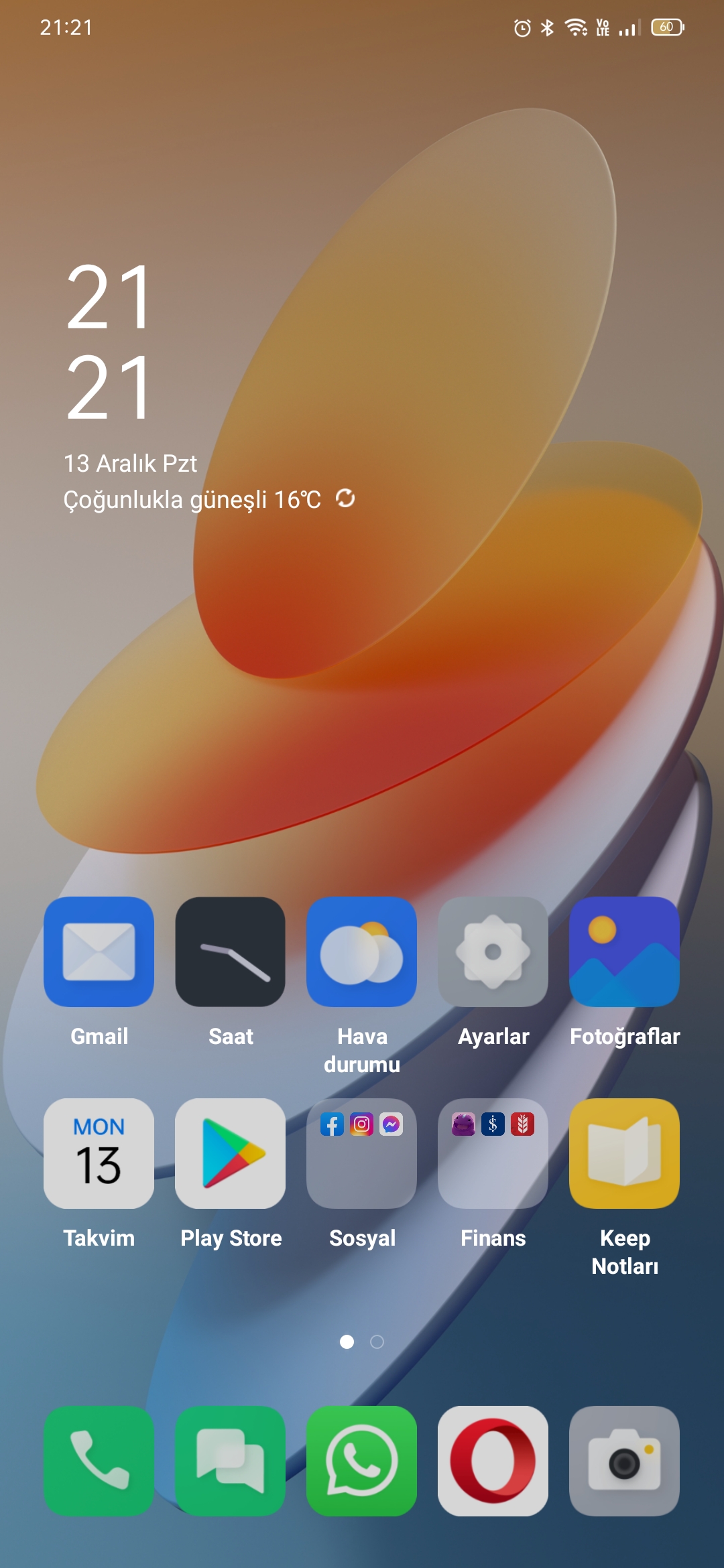Image resolution: width=724 pixels, height=1568 pixels.
Task: Go to the second home screen page dot
Action: pos(377,1342)
